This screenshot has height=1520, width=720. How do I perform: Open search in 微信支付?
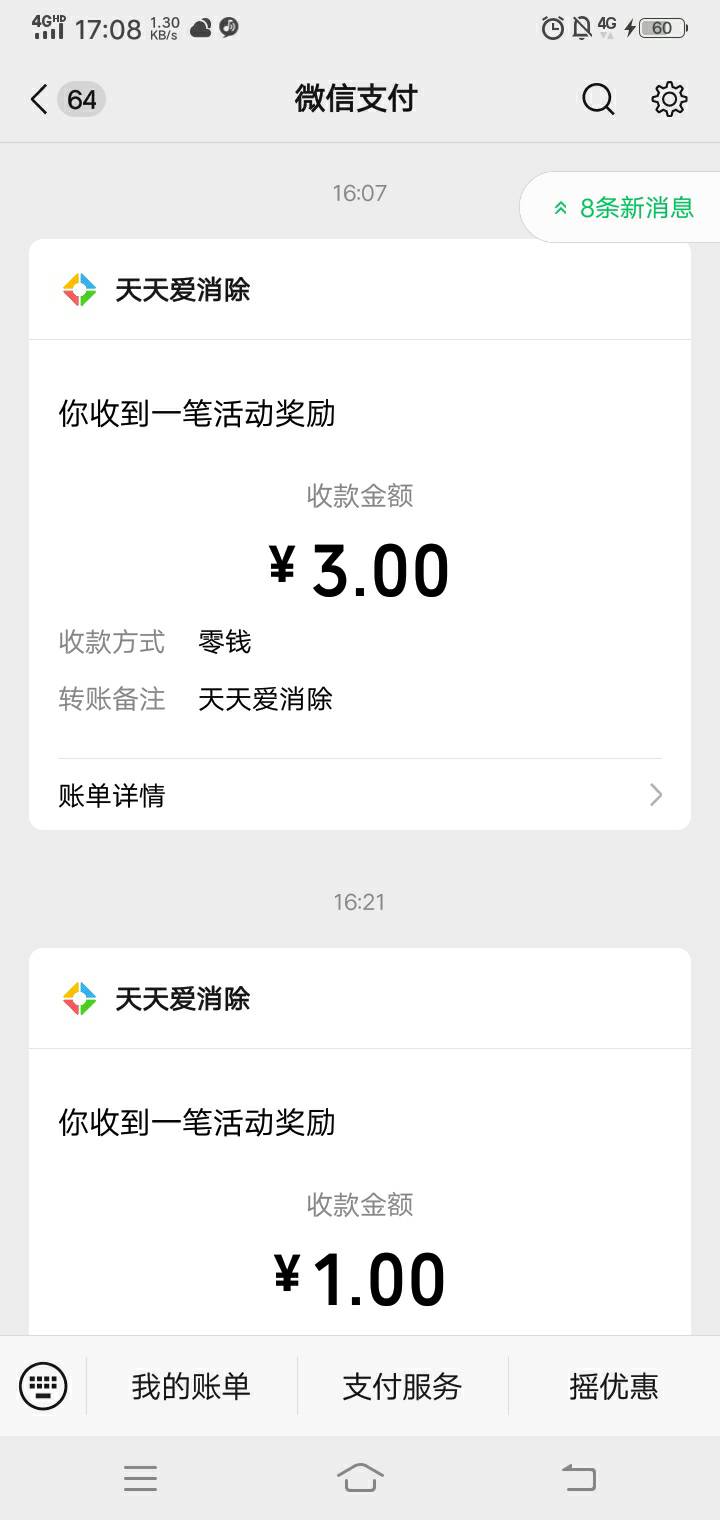pos(598,99)
